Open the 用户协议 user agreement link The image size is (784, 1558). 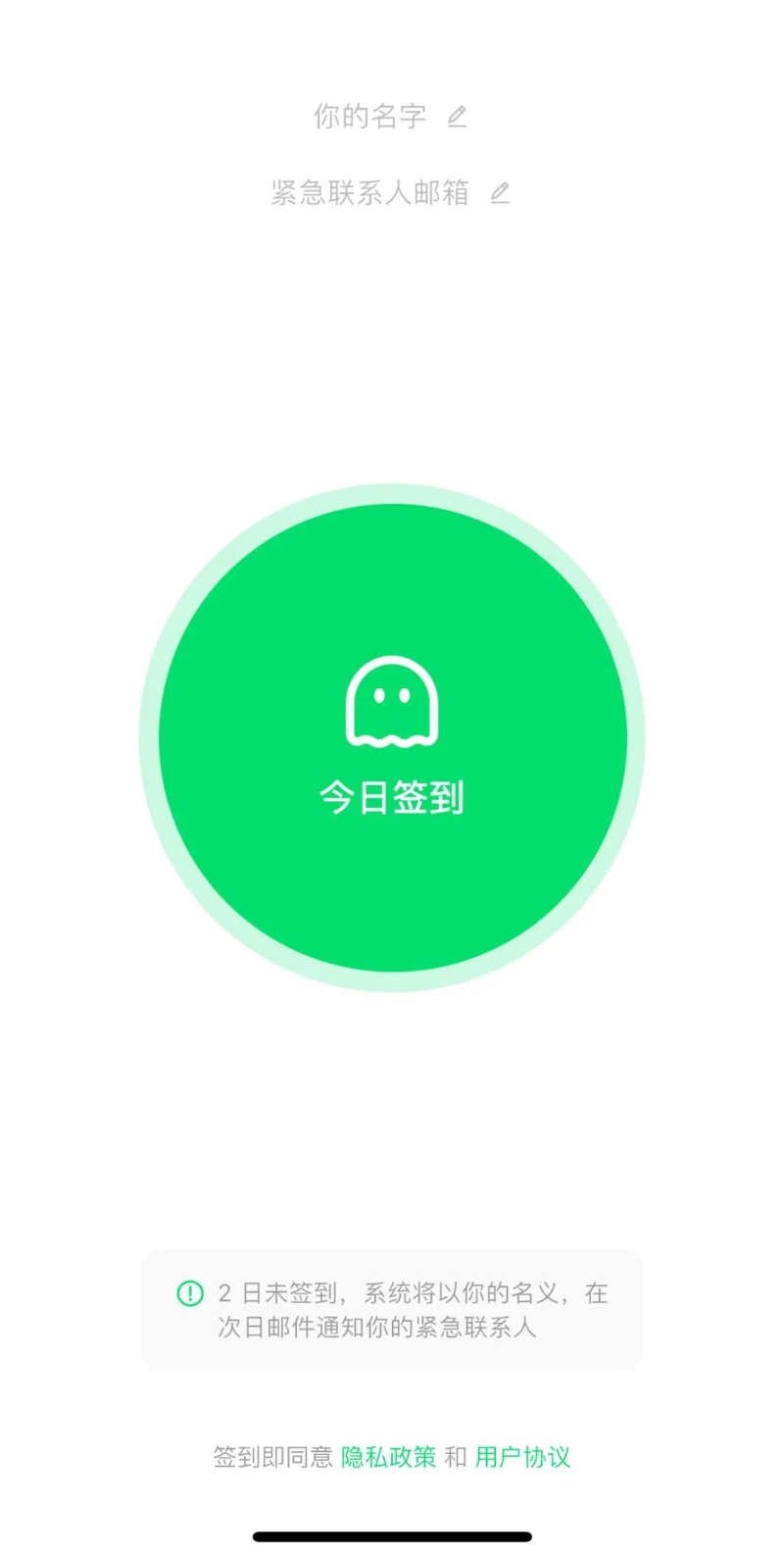(523, 1457)
